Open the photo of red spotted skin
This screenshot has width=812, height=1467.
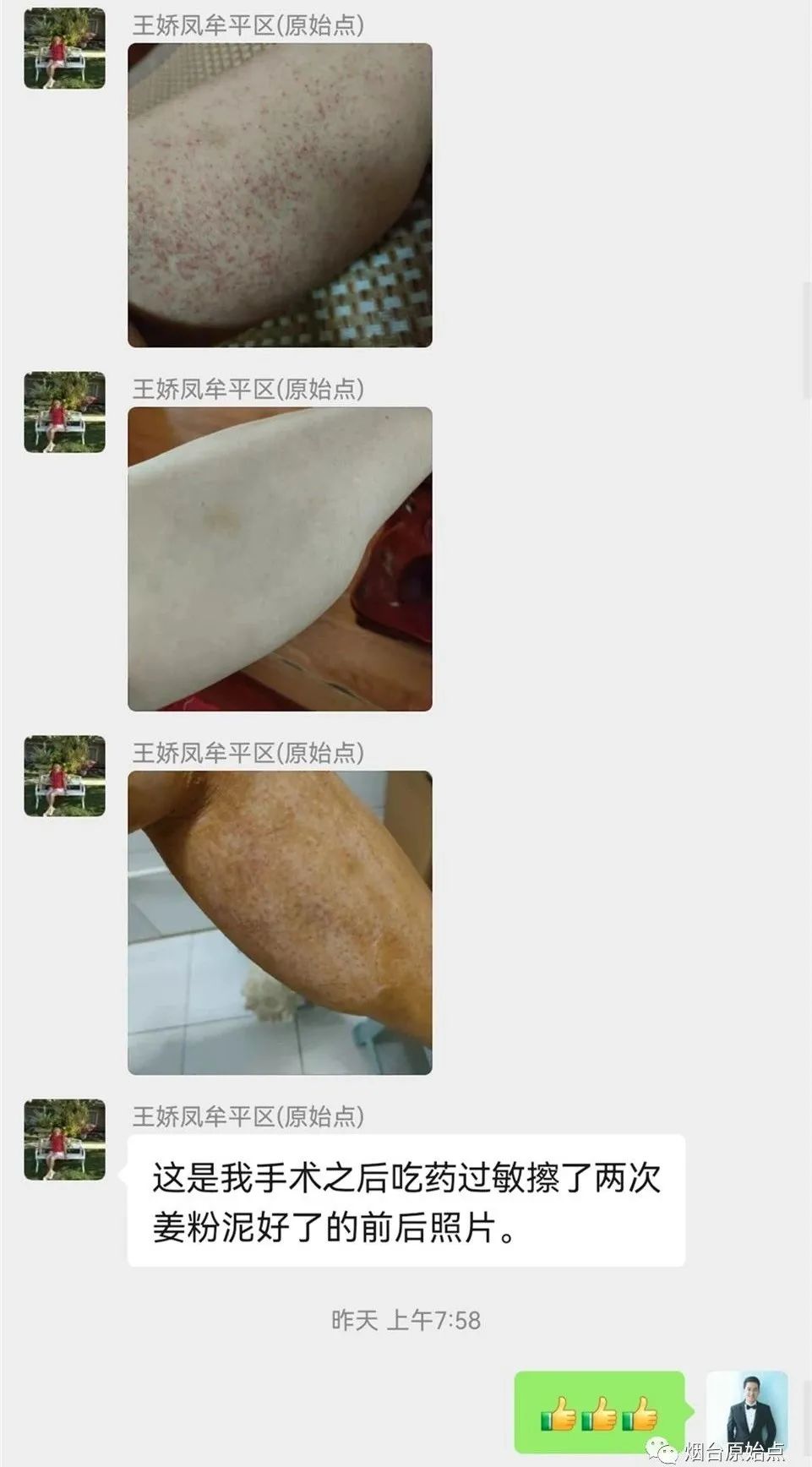point(280,195)
